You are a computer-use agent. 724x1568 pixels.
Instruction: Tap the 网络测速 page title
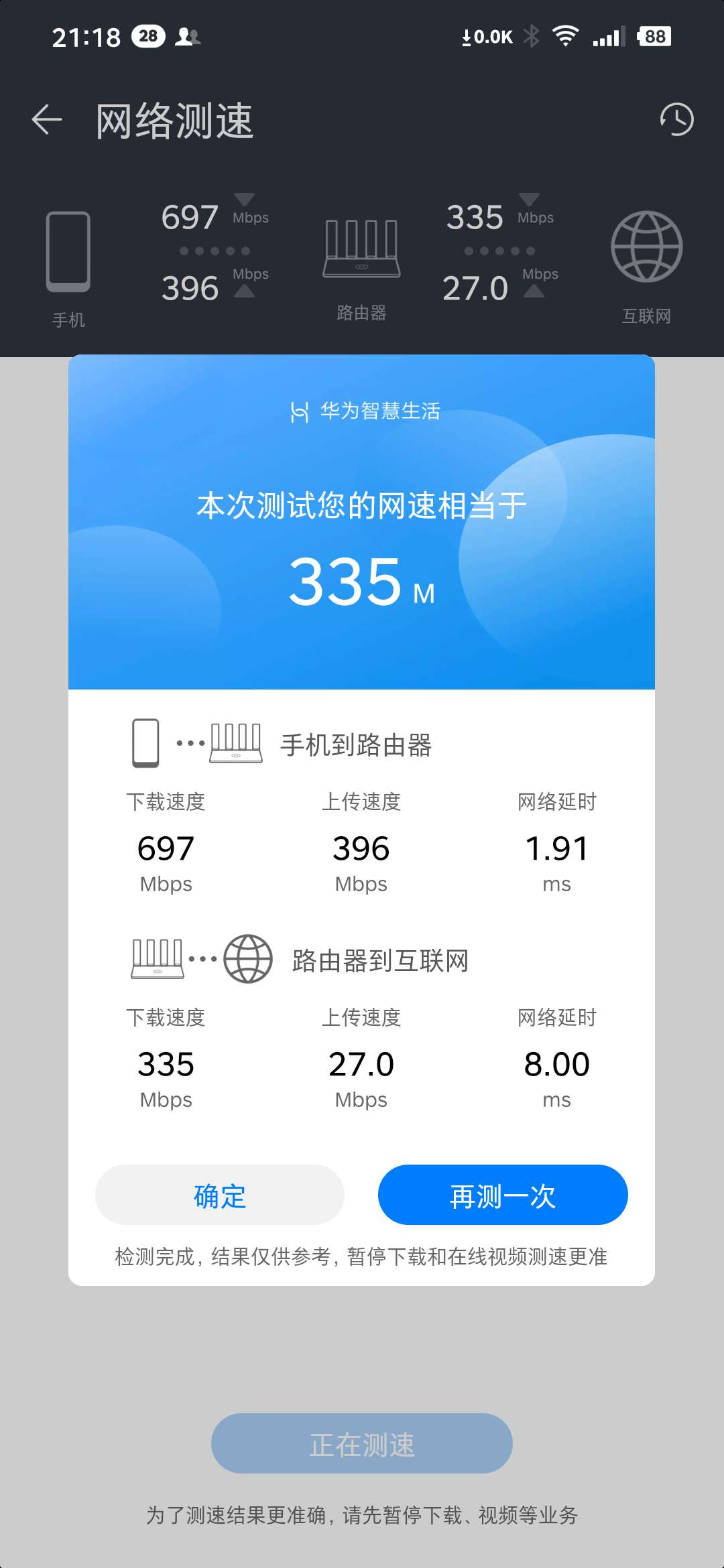[174, 121]
